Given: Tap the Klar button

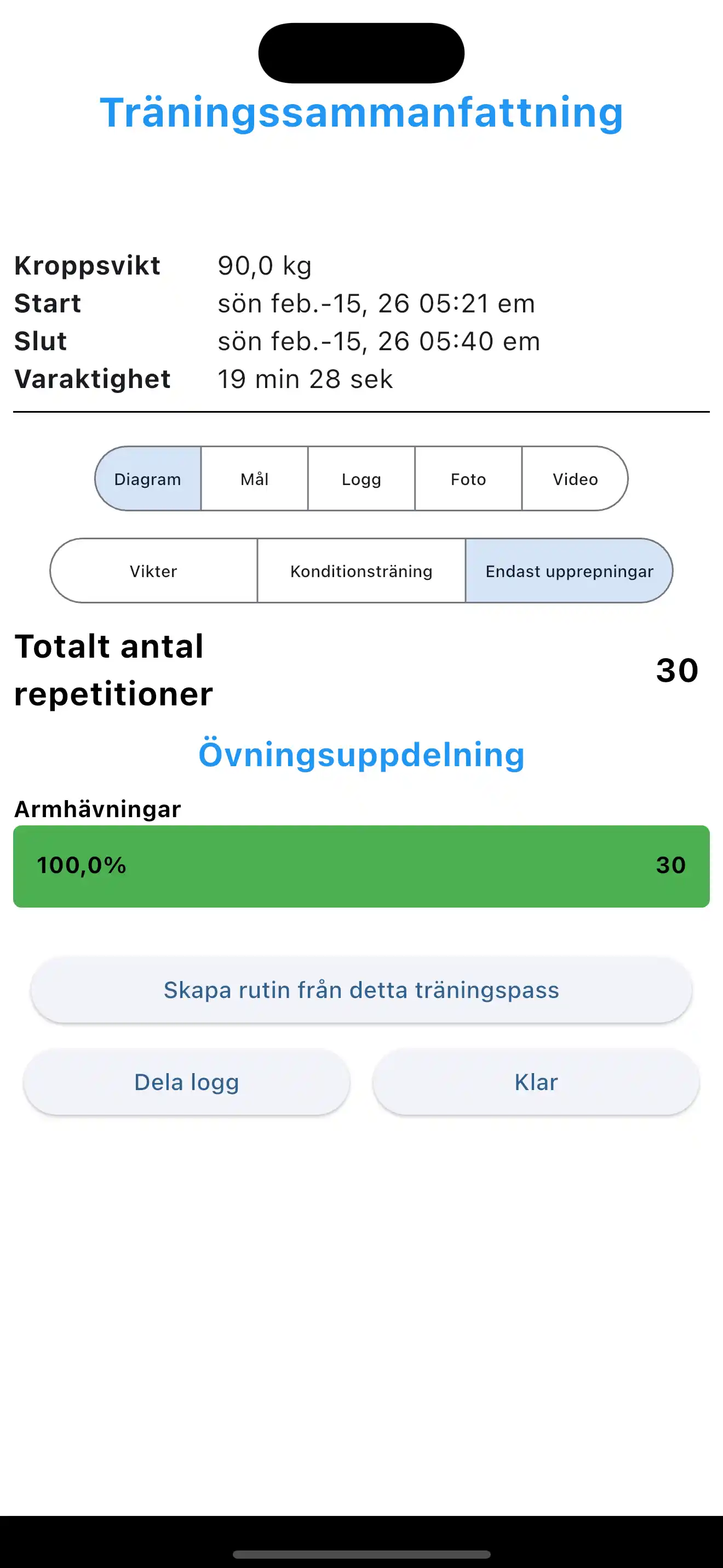Looking at the screenshot, I should (535, 1082).
